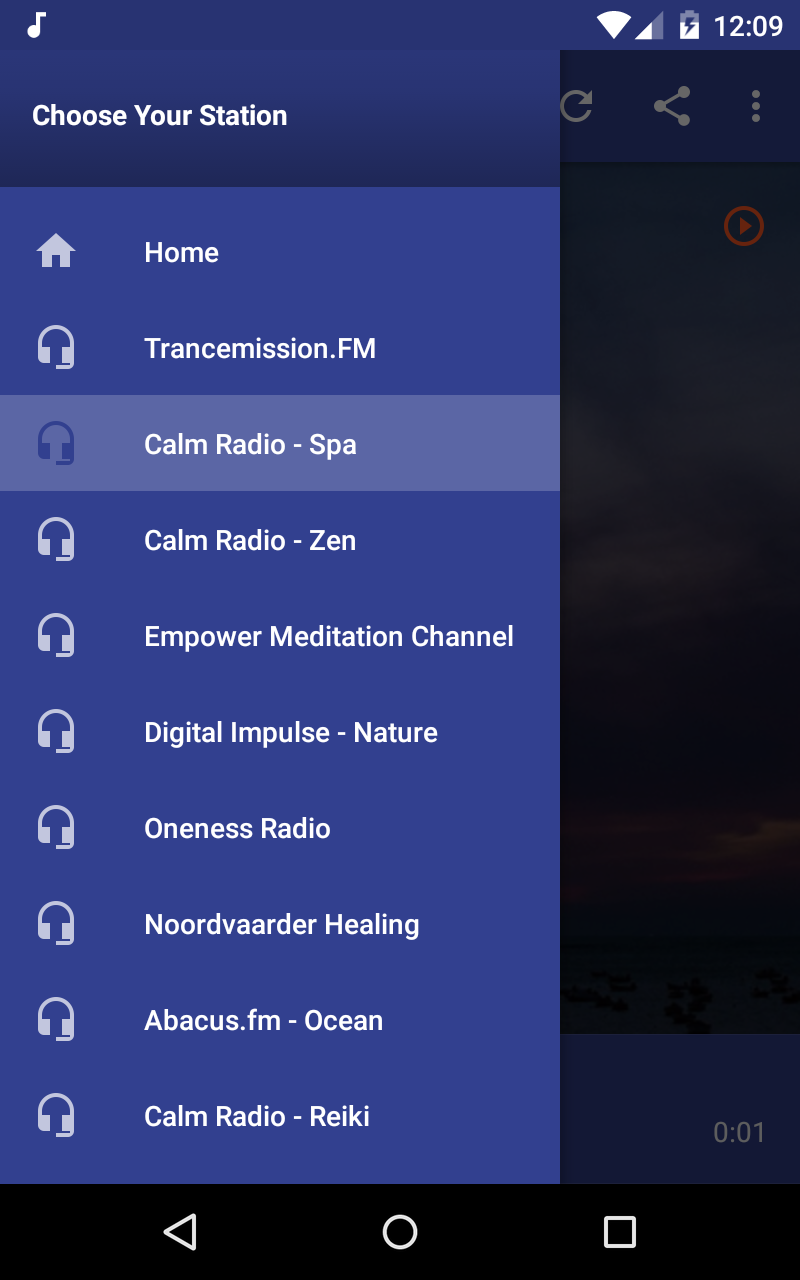Play the Calm Radio - Zen station
The width and height of the screenshot is (800, 1280).
(x=250, y=539)
